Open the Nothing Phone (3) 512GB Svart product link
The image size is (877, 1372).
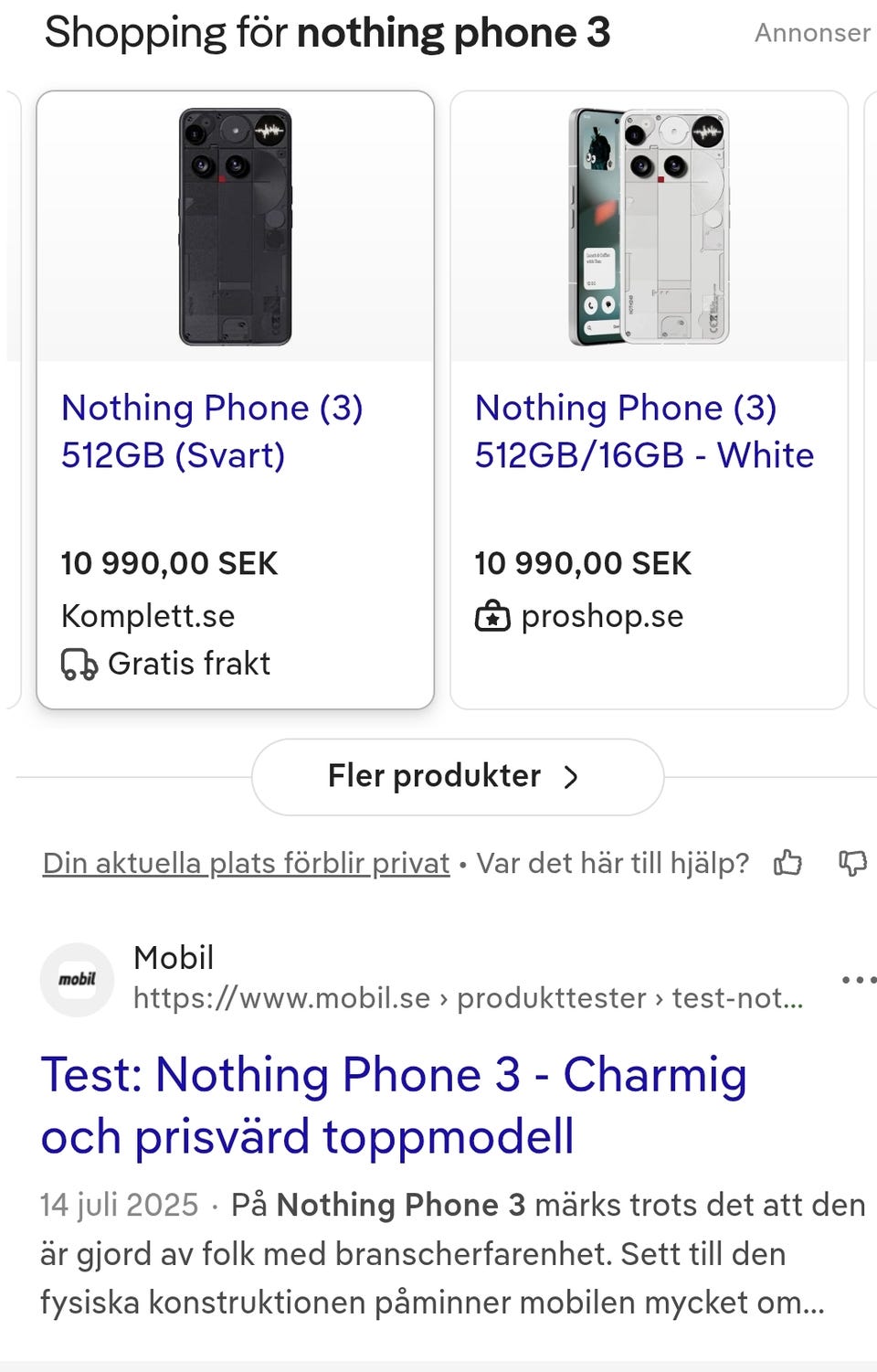pos(212,431)
